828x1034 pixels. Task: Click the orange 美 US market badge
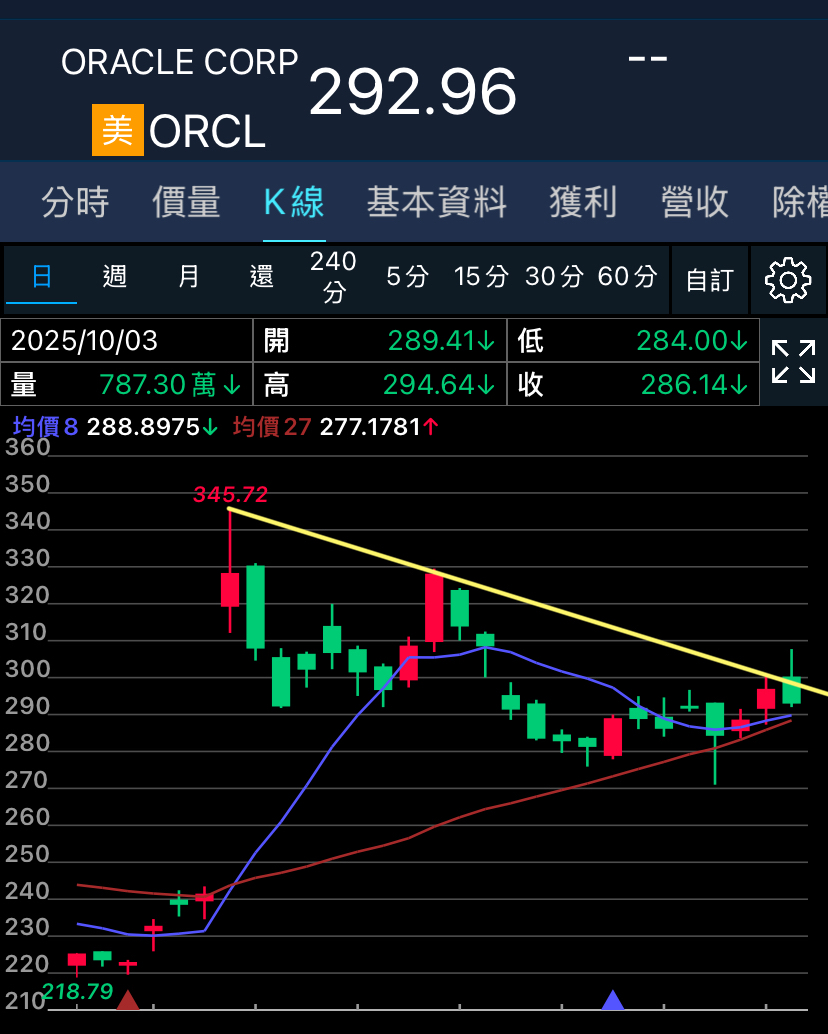point(117,130)
